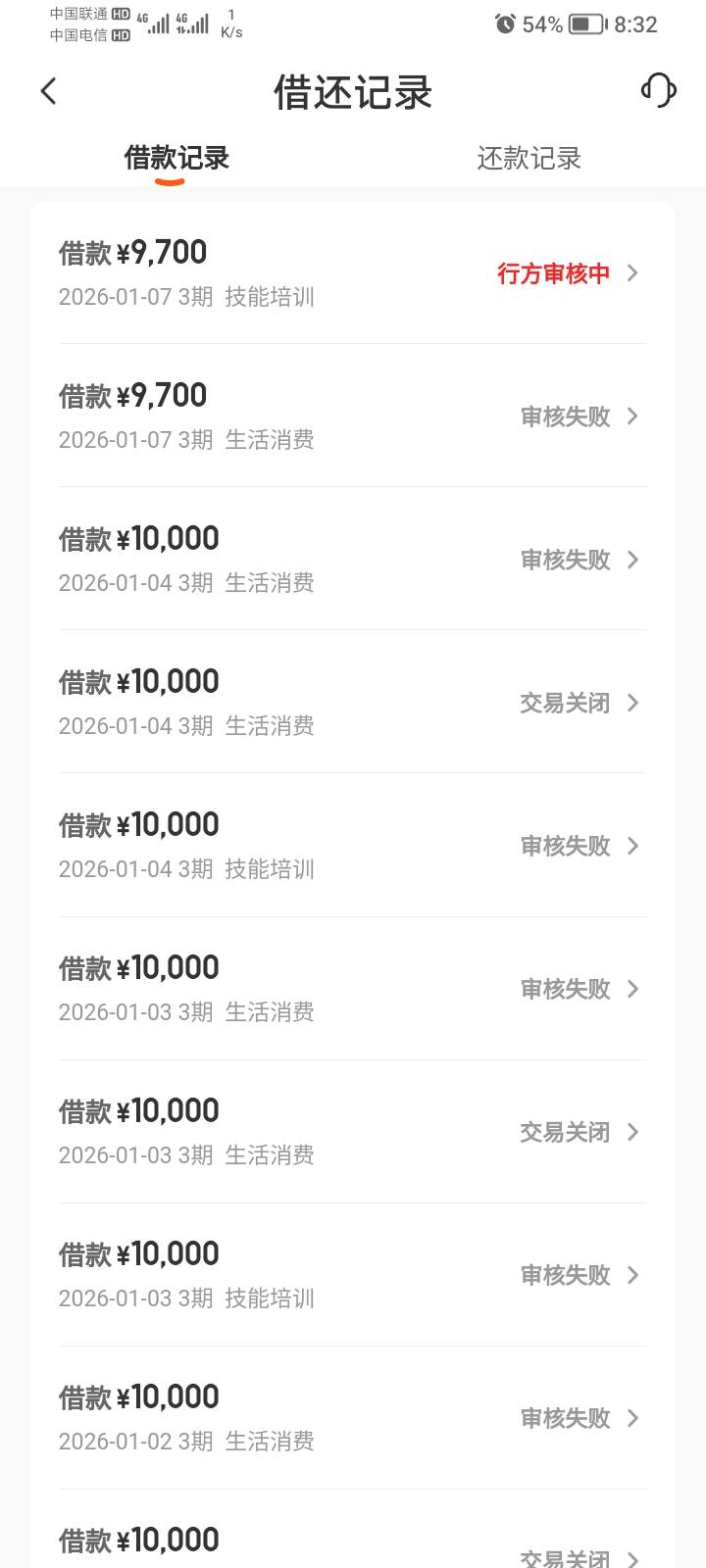
Task: Open the 2026-01-04 生活消费 loan marked 审核失败
Action: 353,560
